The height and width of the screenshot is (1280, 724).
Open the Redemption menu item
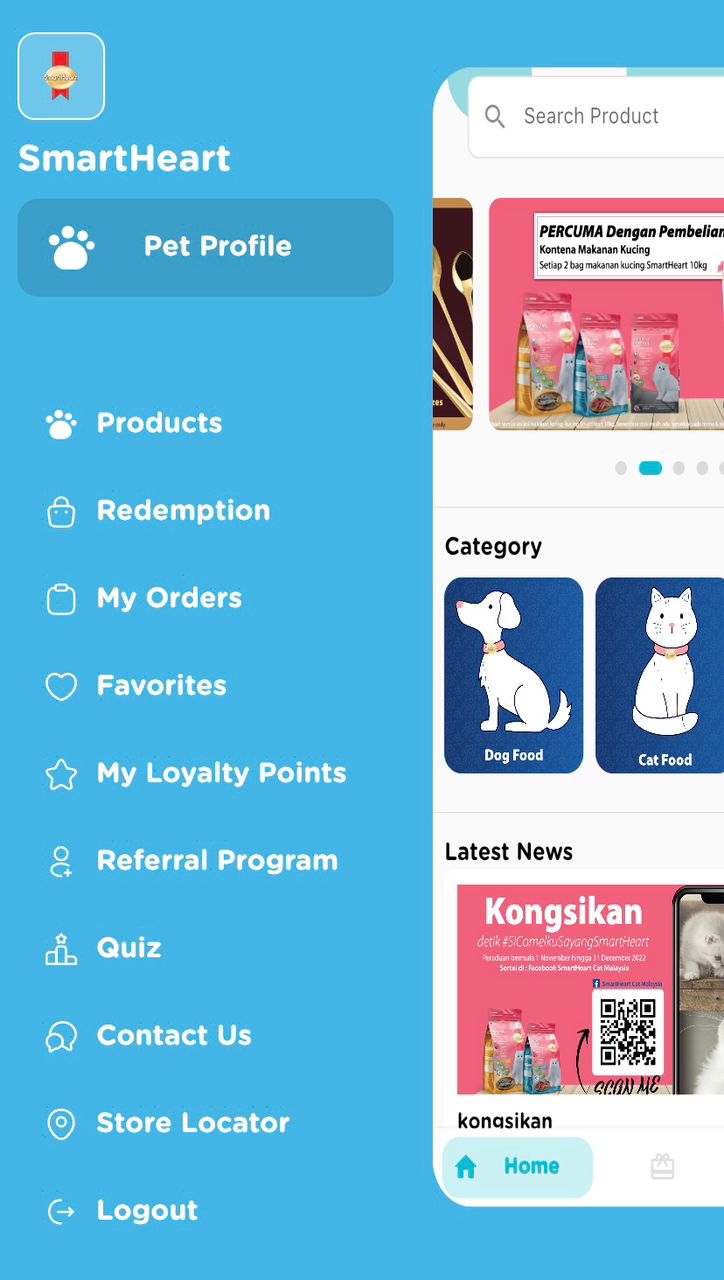point(182,511)
